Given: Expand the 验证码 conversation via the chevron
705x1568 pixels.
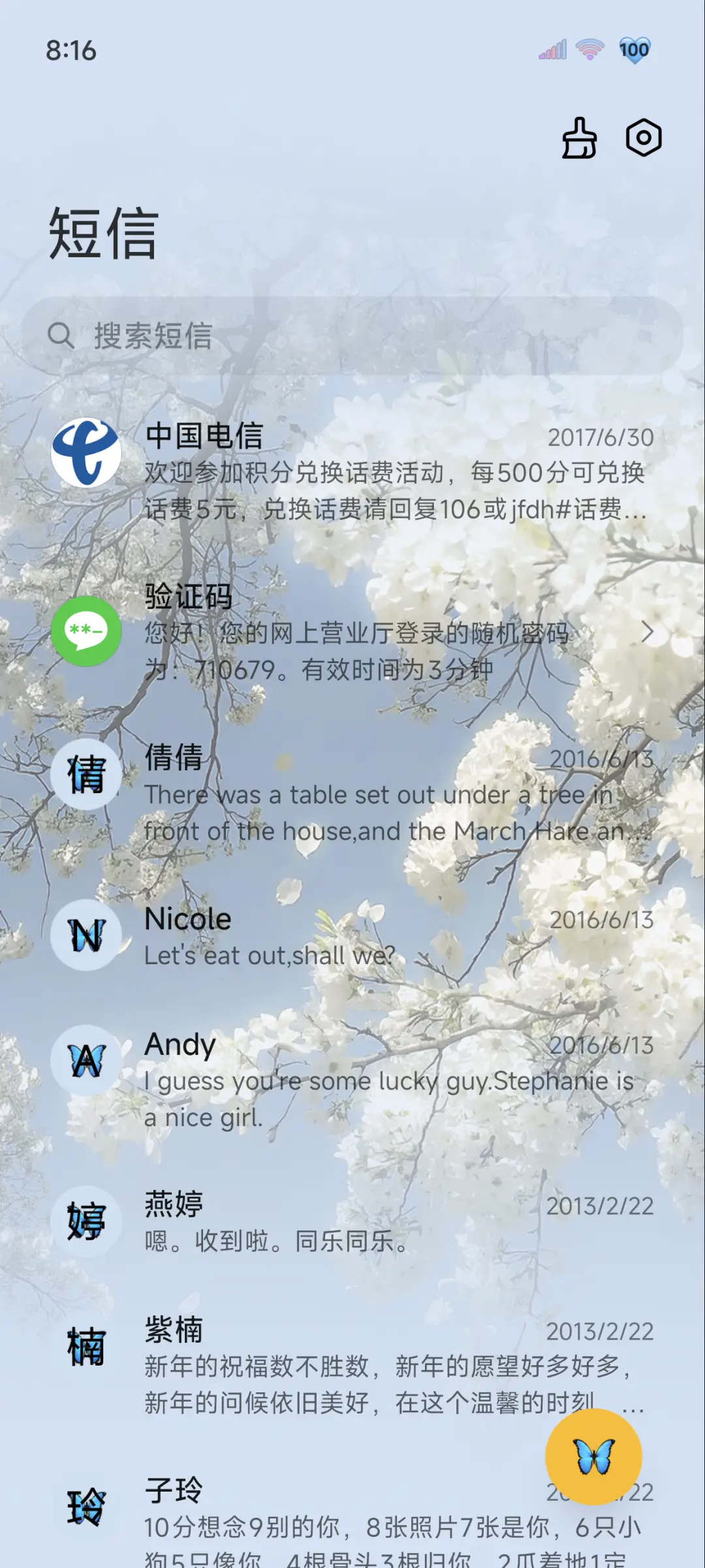Looking at the screenshot, I should click(649, 632).
